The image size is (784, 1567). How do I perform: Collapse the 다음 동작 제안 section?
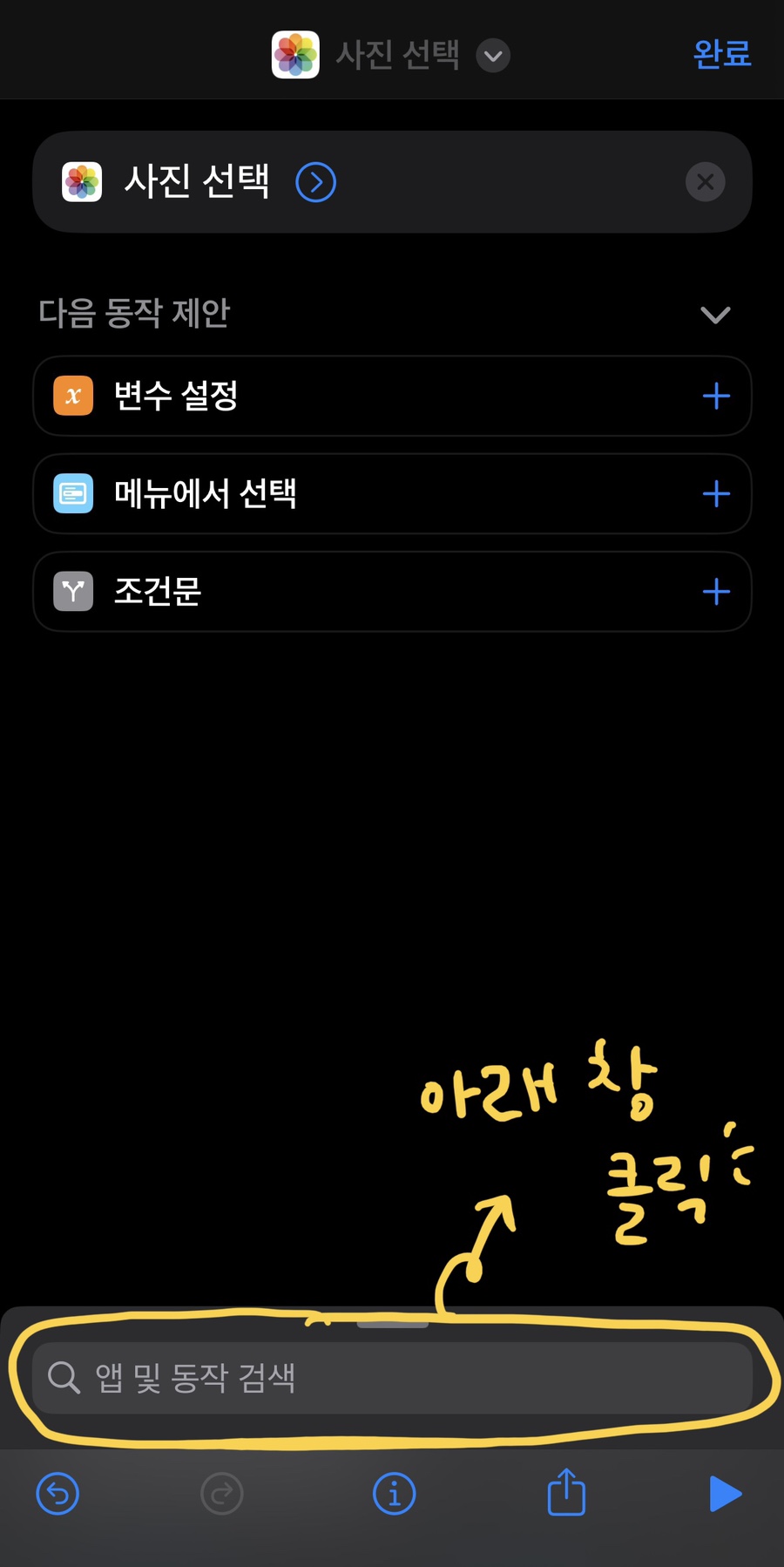pos(715,315)
